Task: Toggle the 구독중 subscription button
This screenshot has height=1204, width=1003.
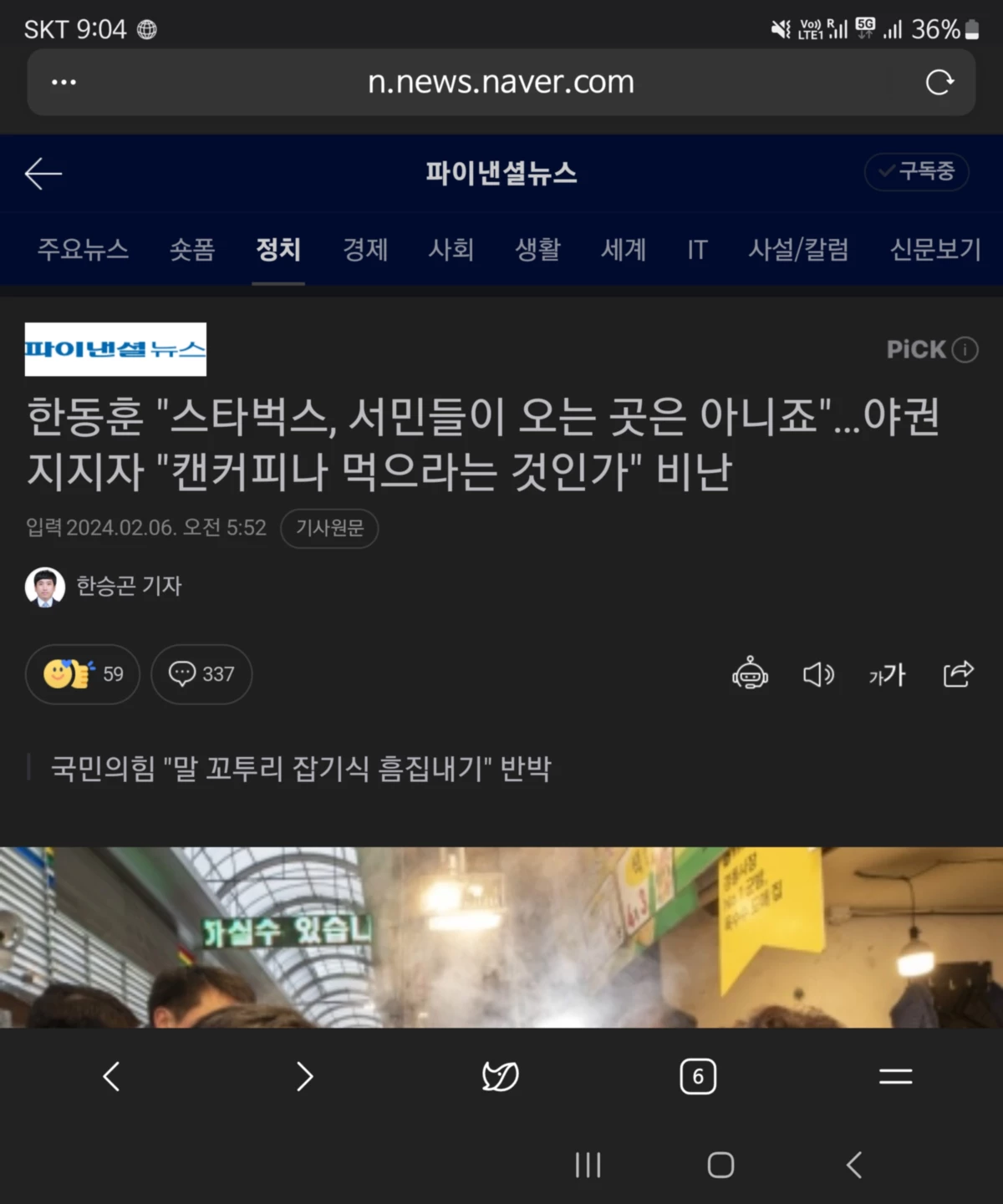Action: tap(916, 172)
